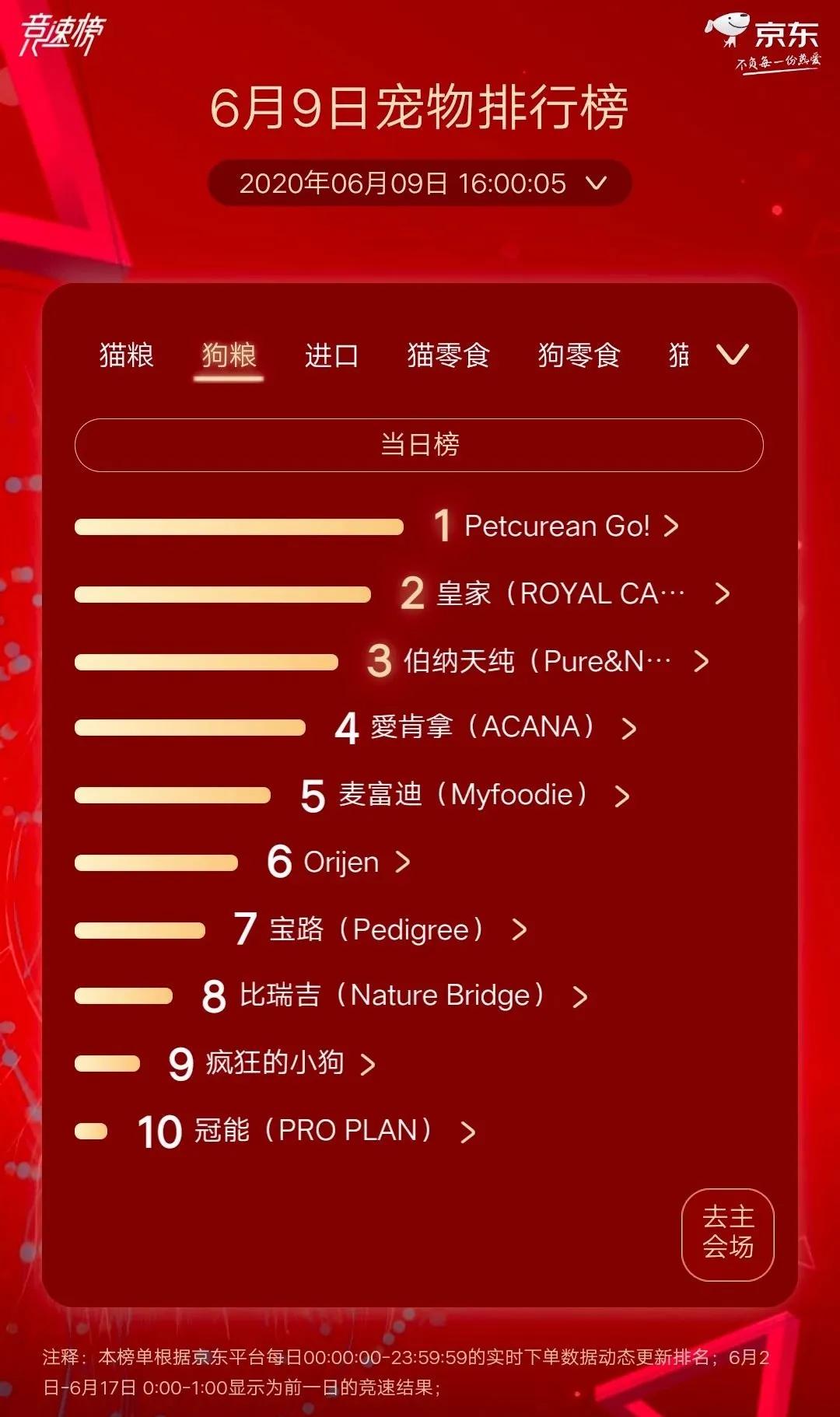View rank 5 麦富迪 Myfoodie
Screen dimensions: 840x1417
[467, 795]
